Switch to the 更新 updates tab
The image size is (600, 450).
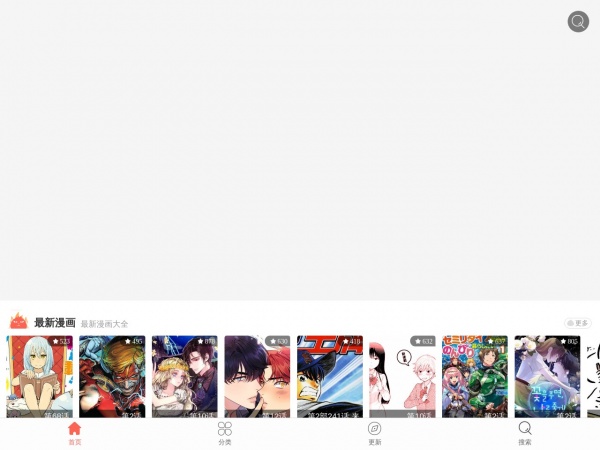pos(375,433)
